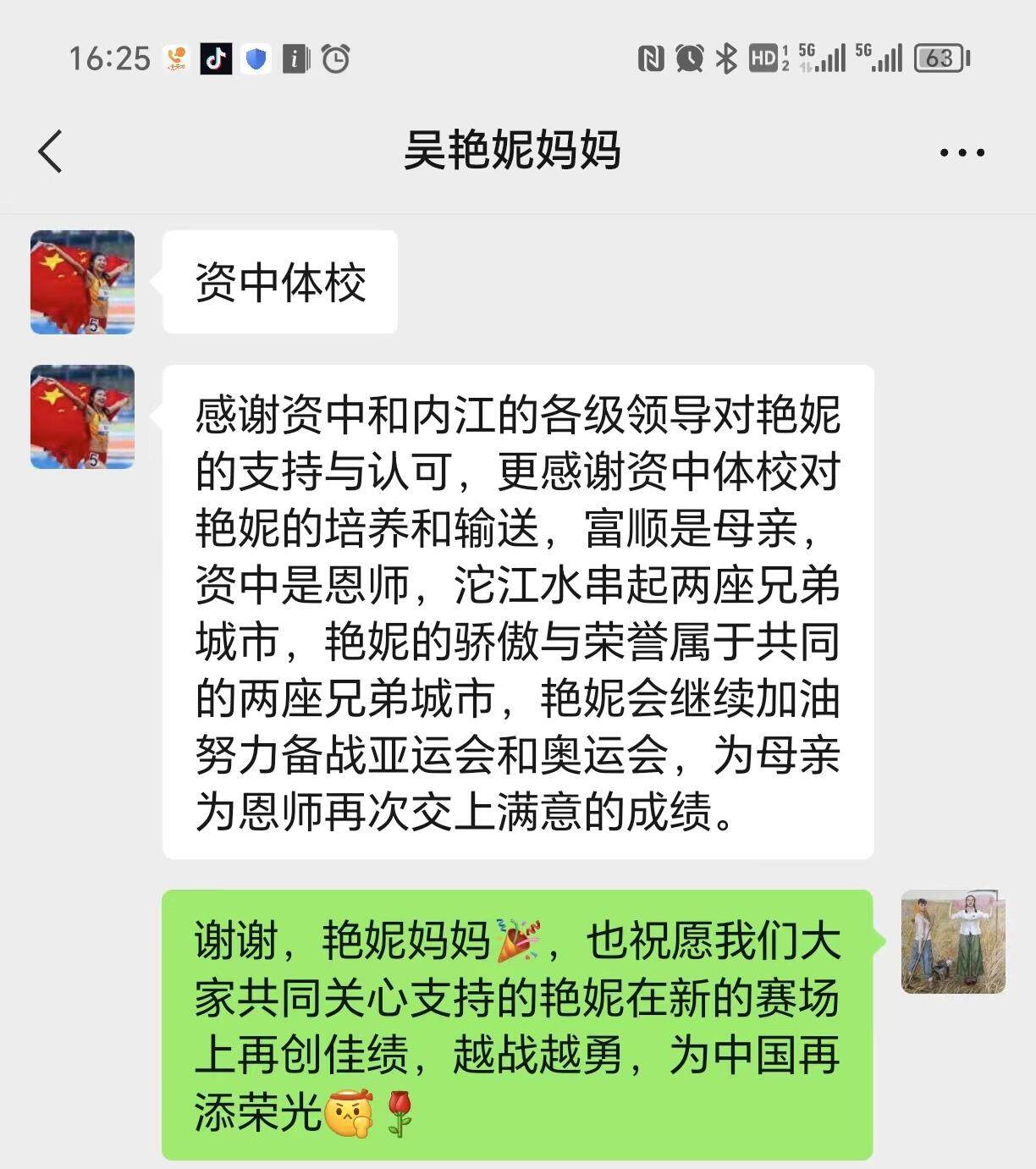
Task: Open sender's avatar beside 资中体校 message
Action: [82, 282]
